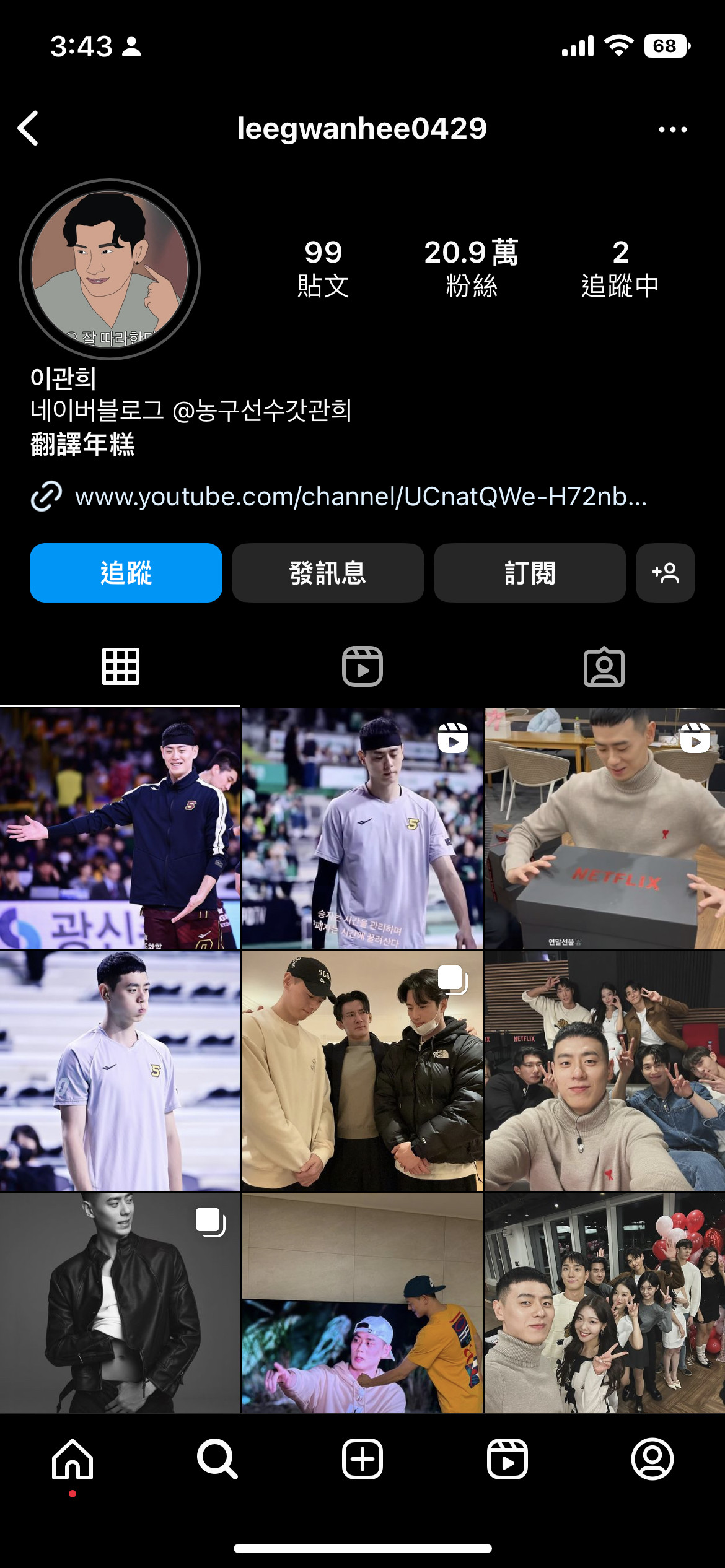
Task: Open the YouTube channel link
Action: (x=359, y=497)
